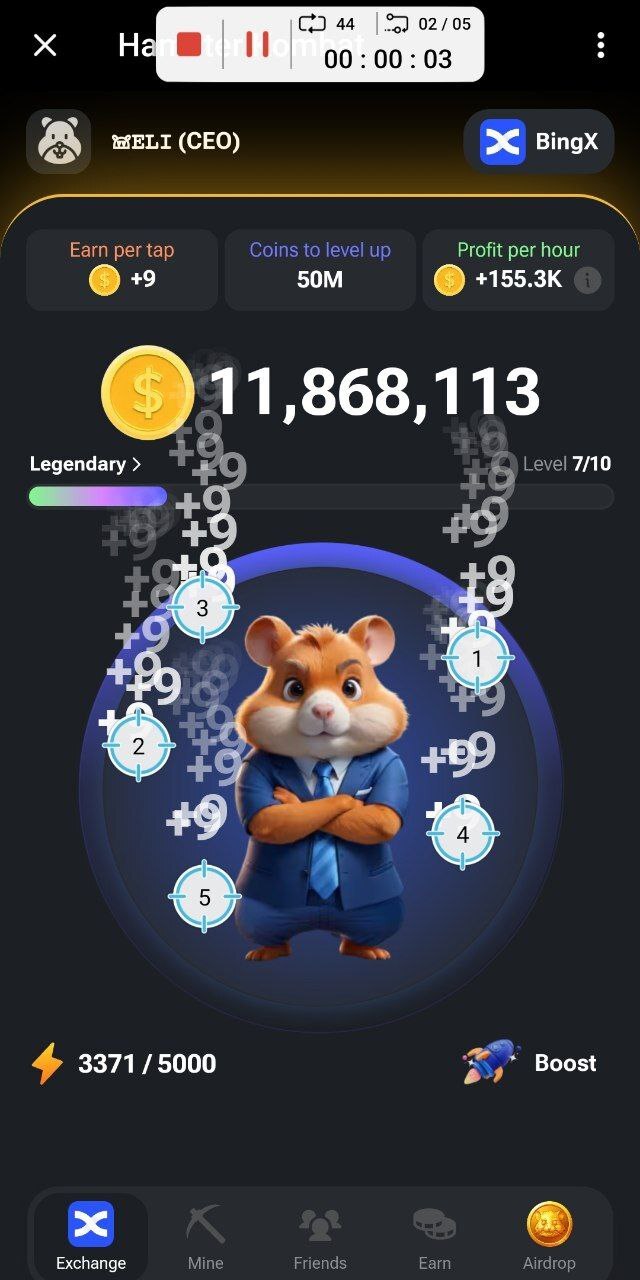Open the BingX exchange selector

click(539, 142)
